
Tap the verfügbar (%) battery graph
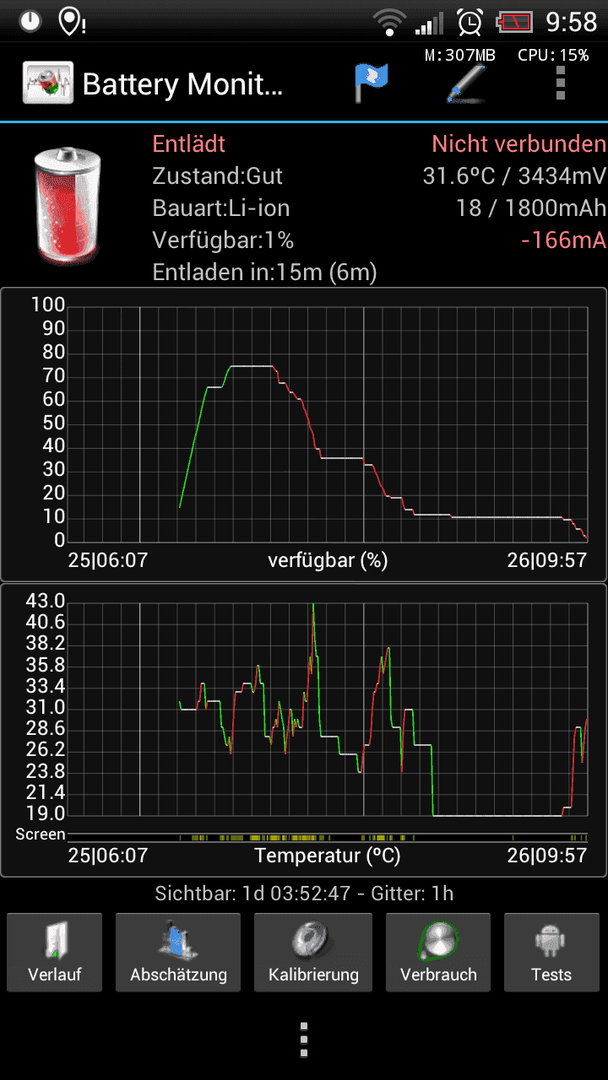304,435
